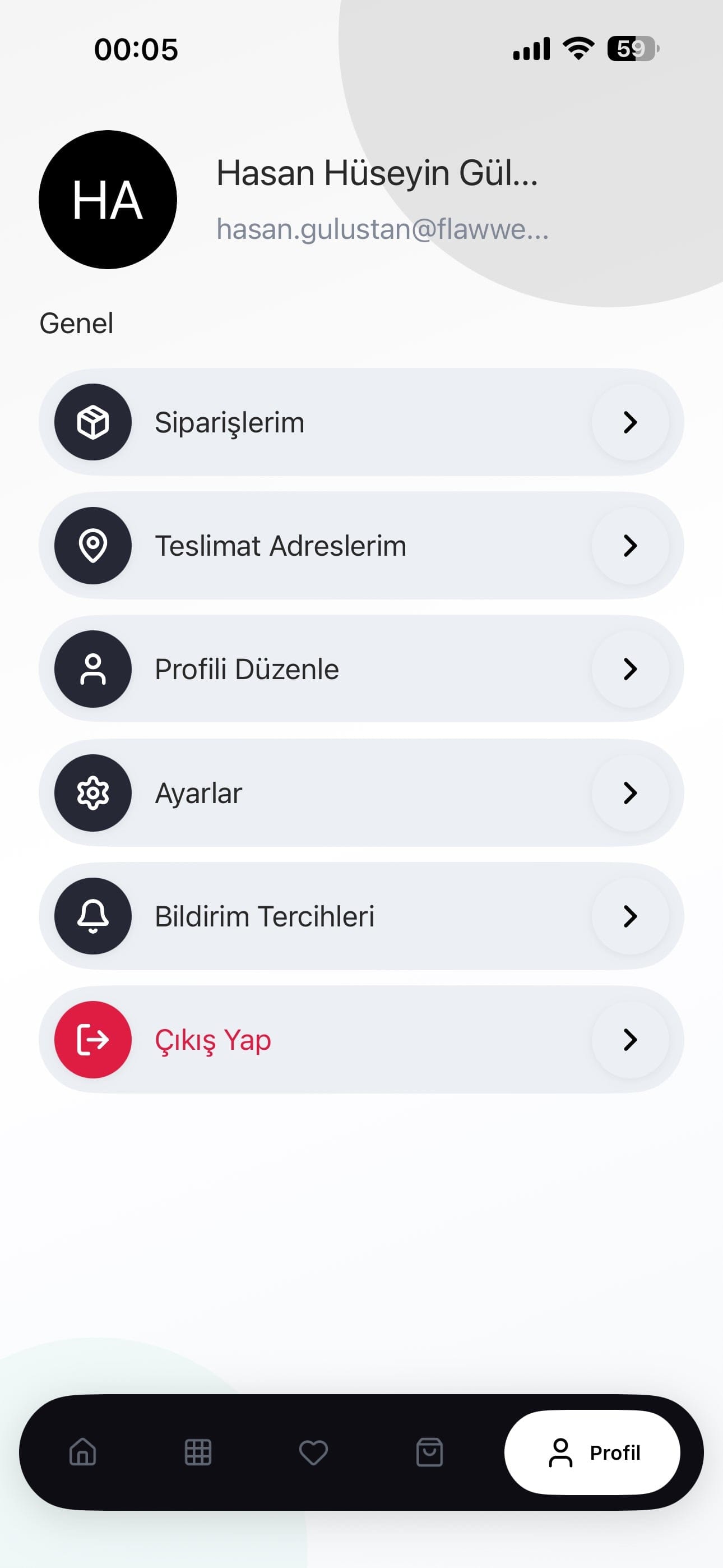Click the person icon next to Profili Düzenle

click(x=92, y=669)
